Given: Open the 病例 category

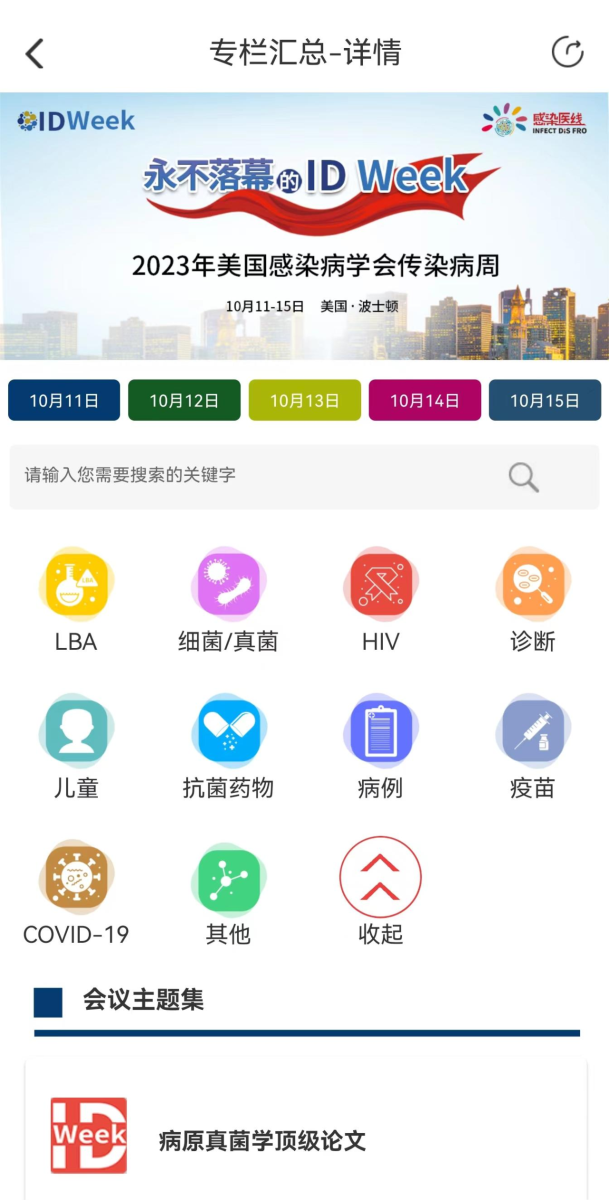Looking at the screenshot, I should tap(380, 747).
